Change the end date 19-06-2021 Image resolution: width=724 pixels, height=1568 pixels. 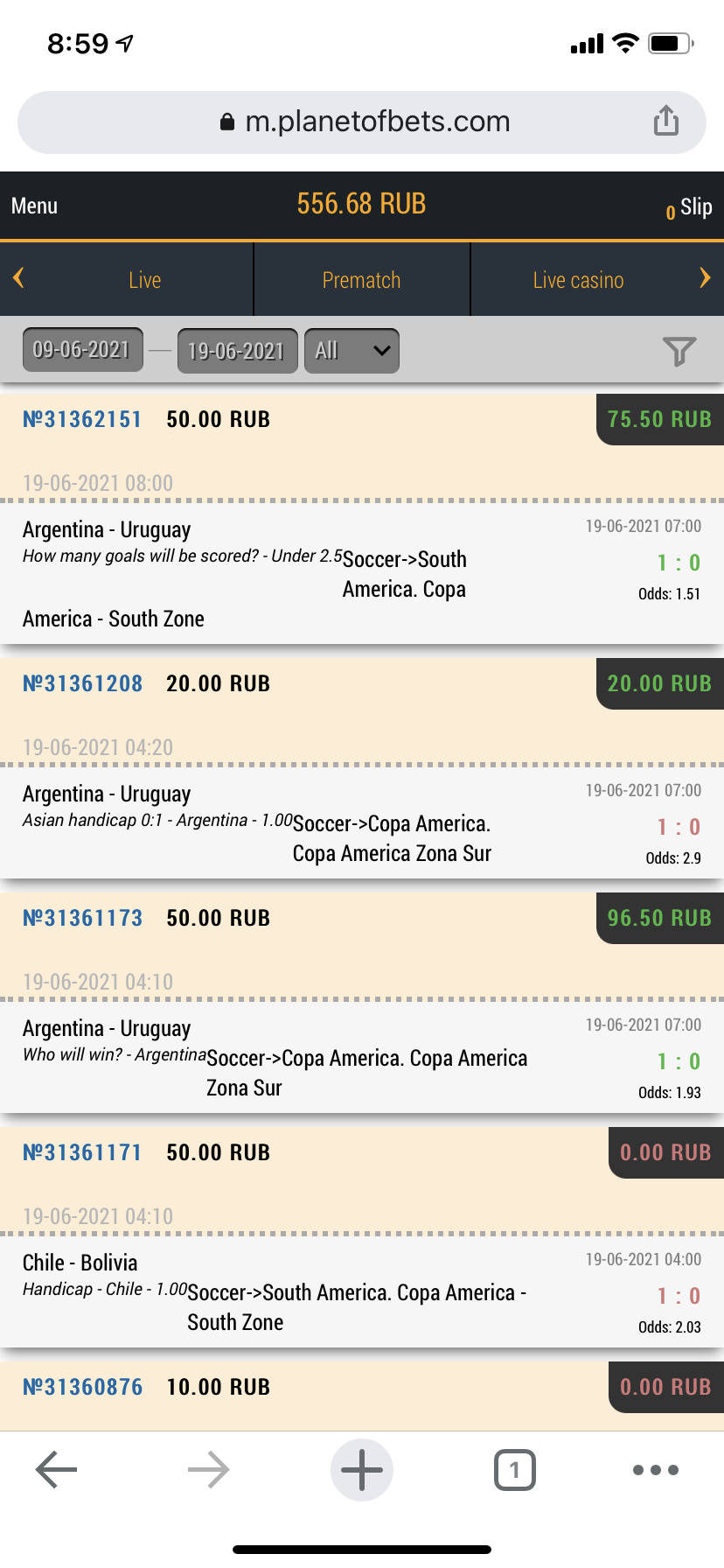[237, 351]
